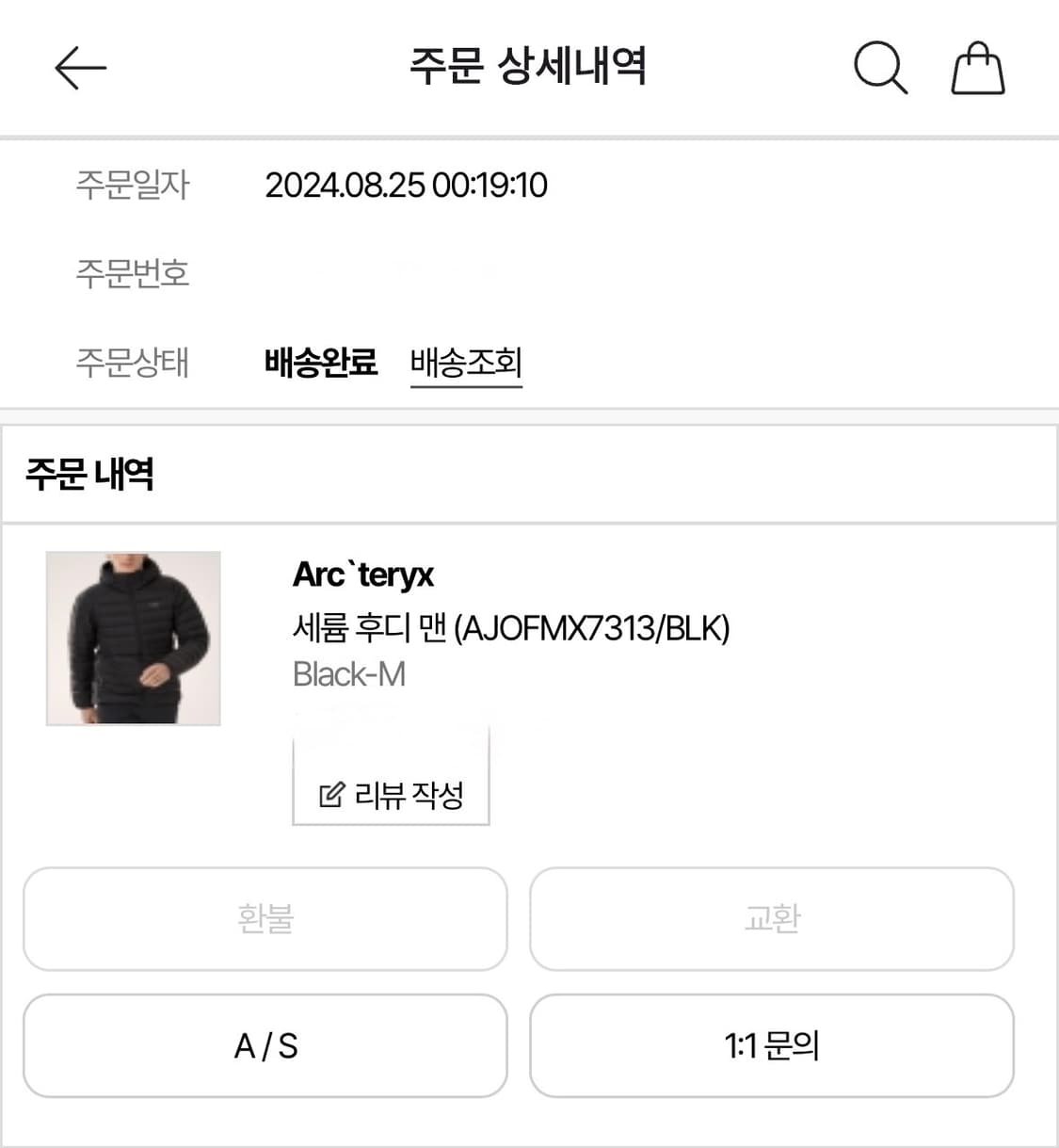
Task: Open the Arc`teryx brand name link
Action: point(363,574)
